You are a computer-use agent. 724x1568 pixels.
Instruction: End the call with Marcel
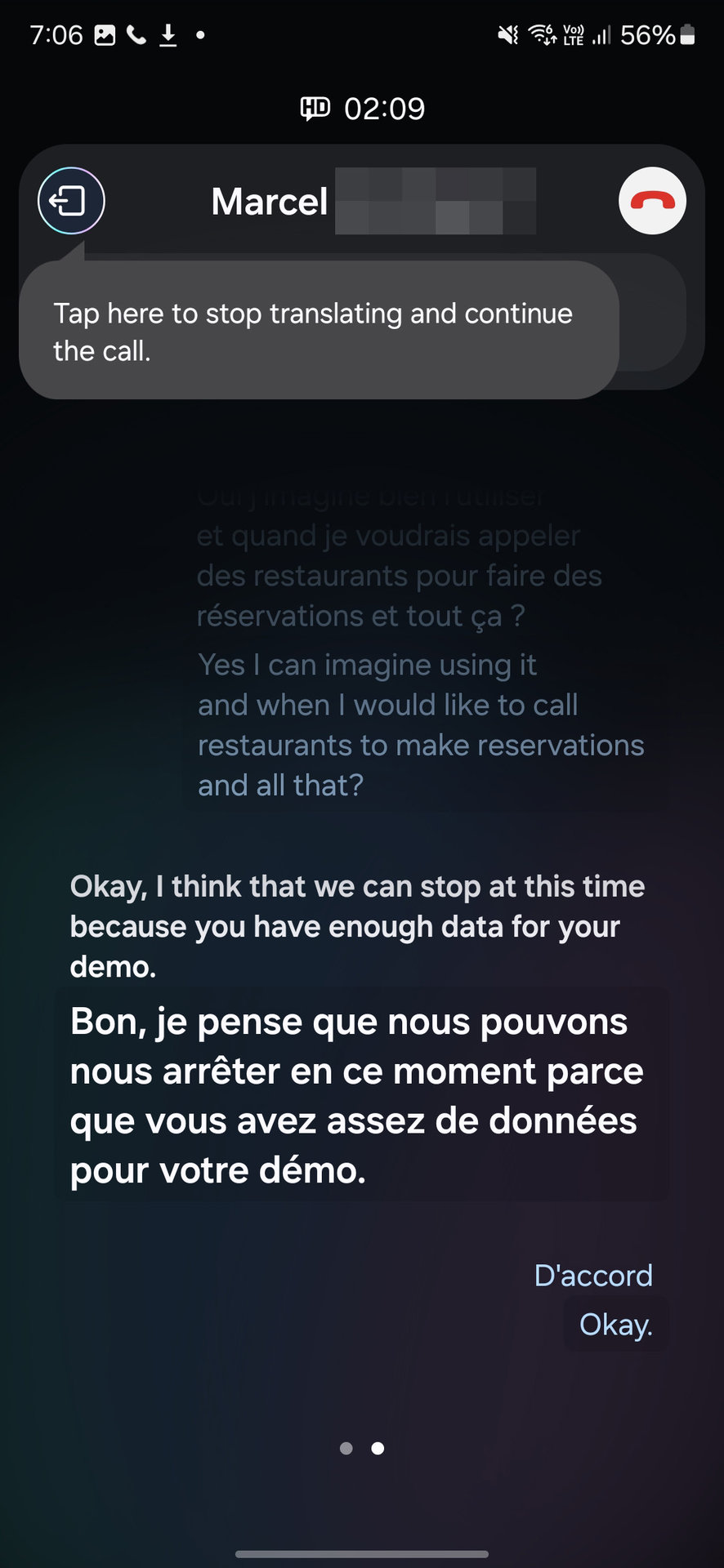click(651, 201)
